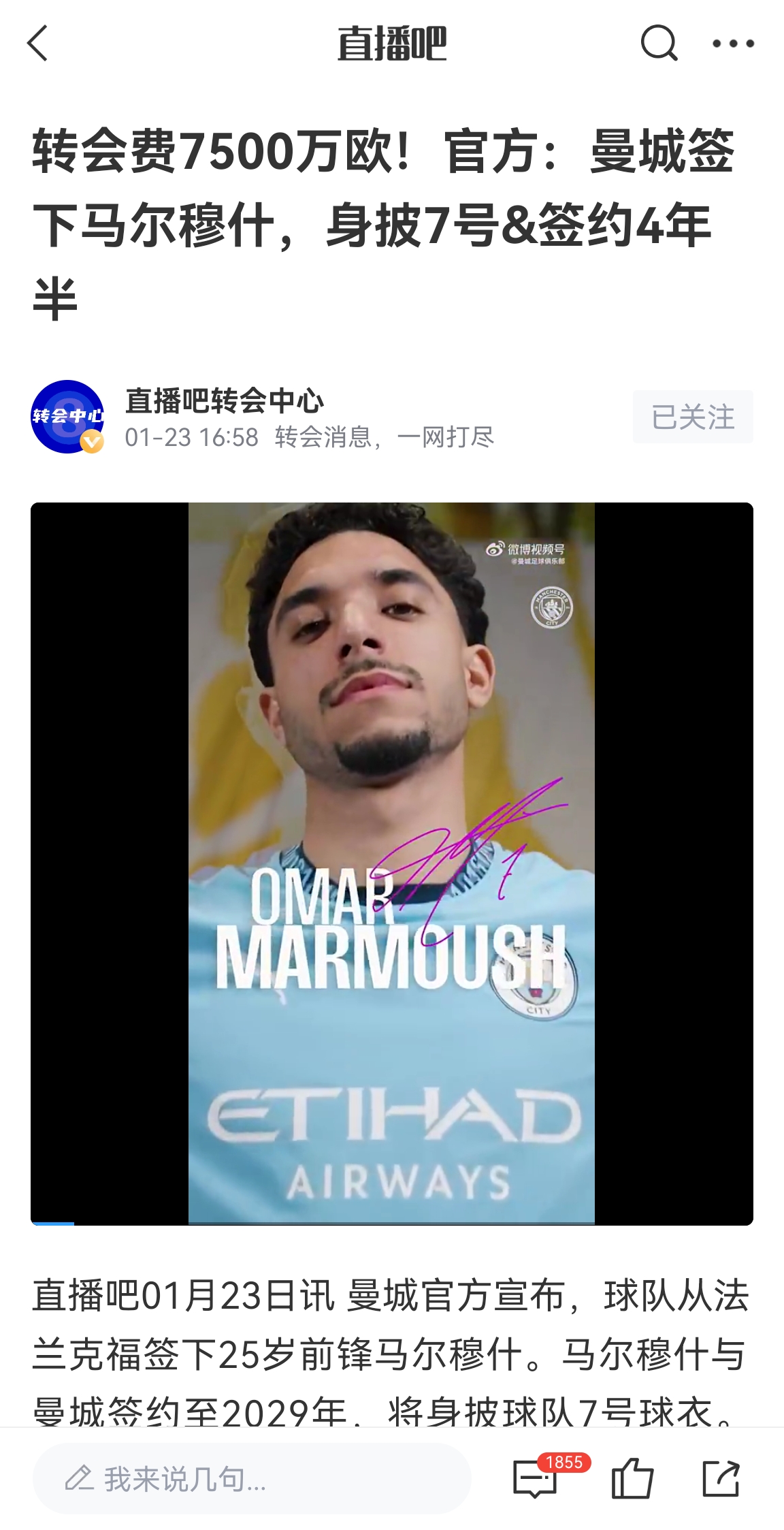
Task: Open search in the top bar
Action: (659, 44)
